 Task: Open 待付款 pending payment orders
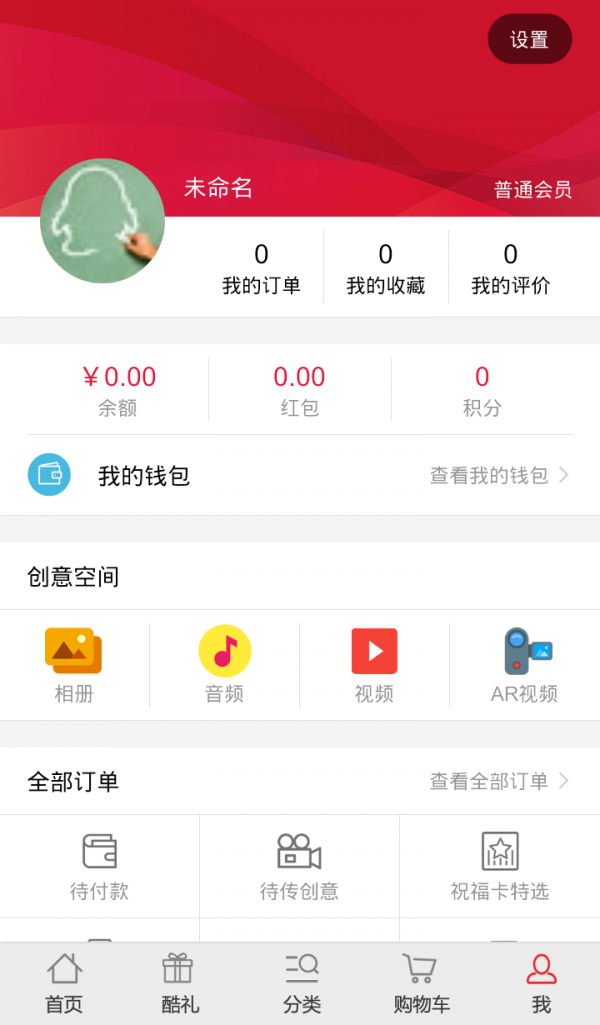pos(99,866)
